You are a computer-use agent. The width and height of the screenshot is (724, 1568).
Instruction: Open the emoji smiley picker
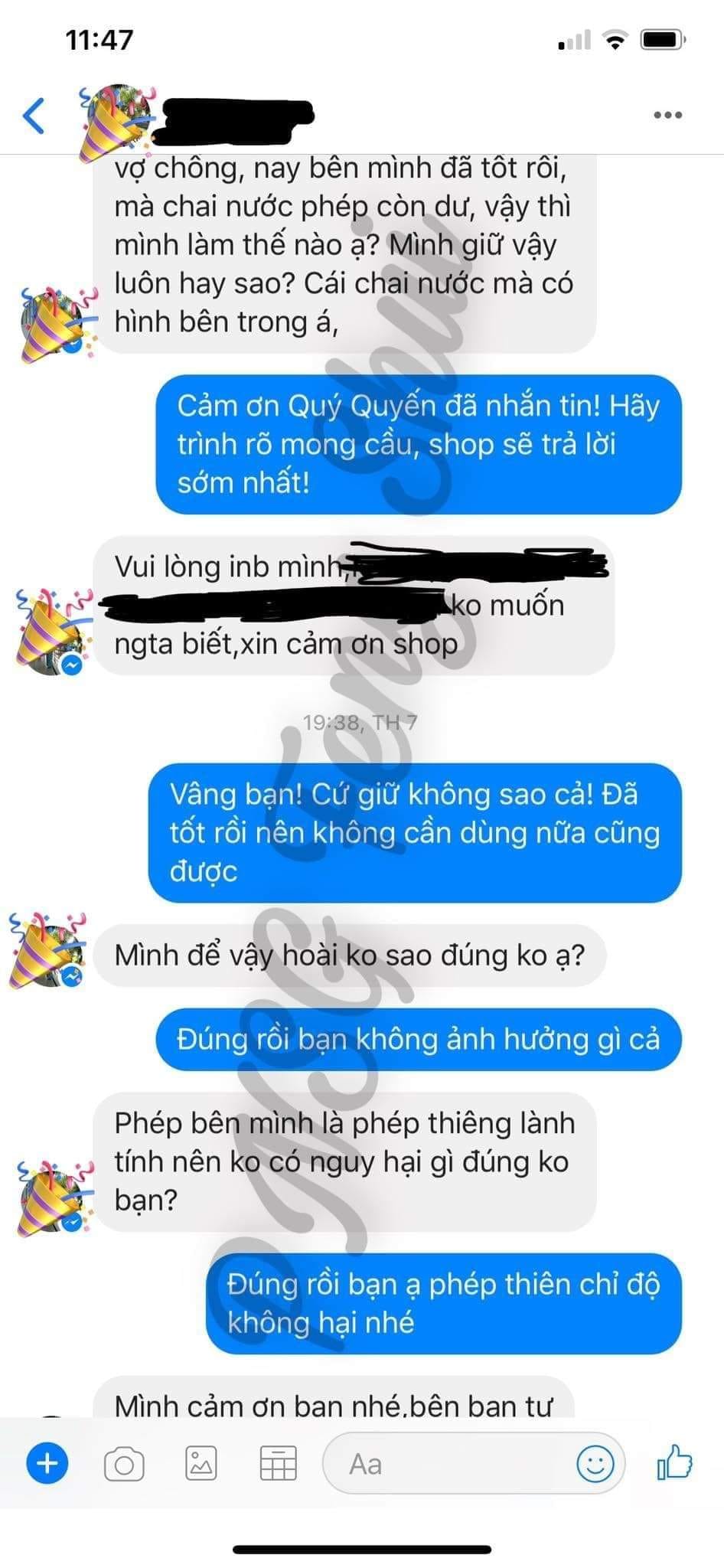click(x=595, y=1464)
